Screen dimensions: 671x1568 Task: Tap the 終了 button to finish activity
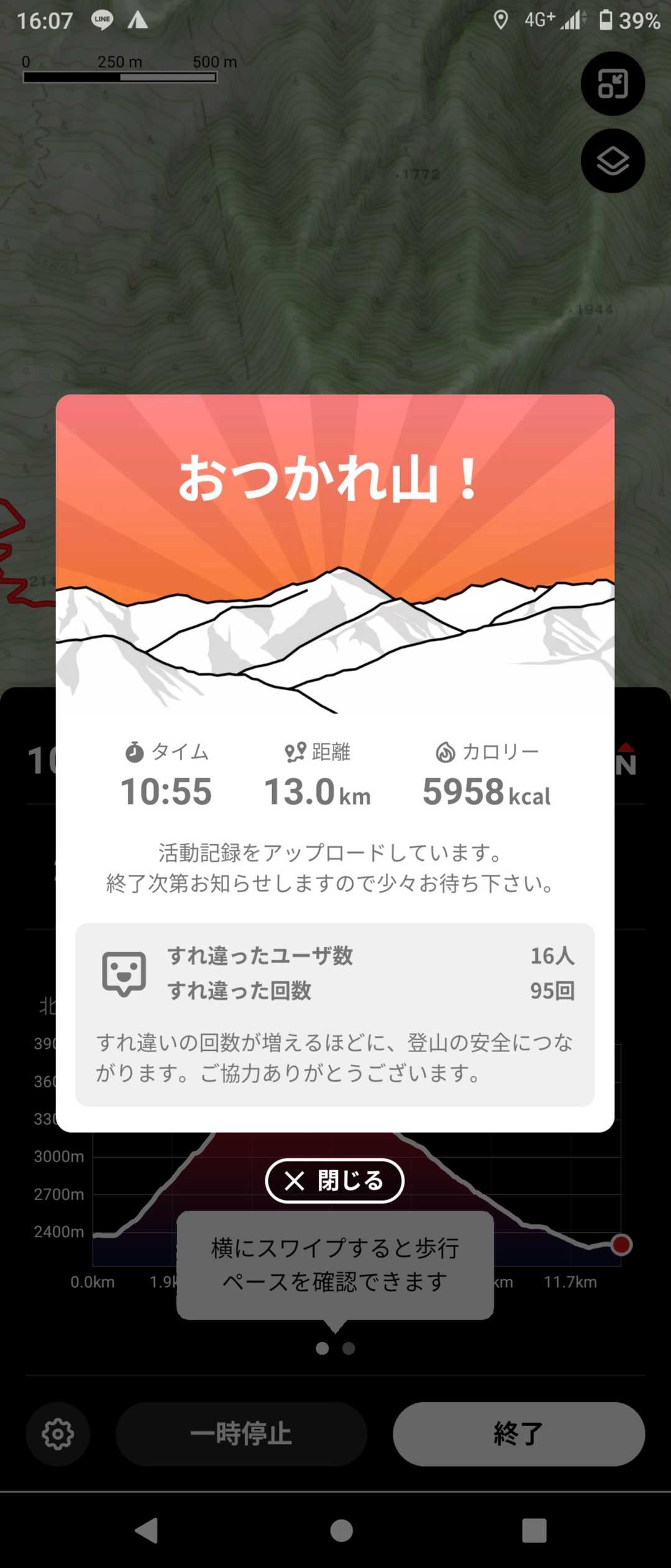pos(519,1434)
